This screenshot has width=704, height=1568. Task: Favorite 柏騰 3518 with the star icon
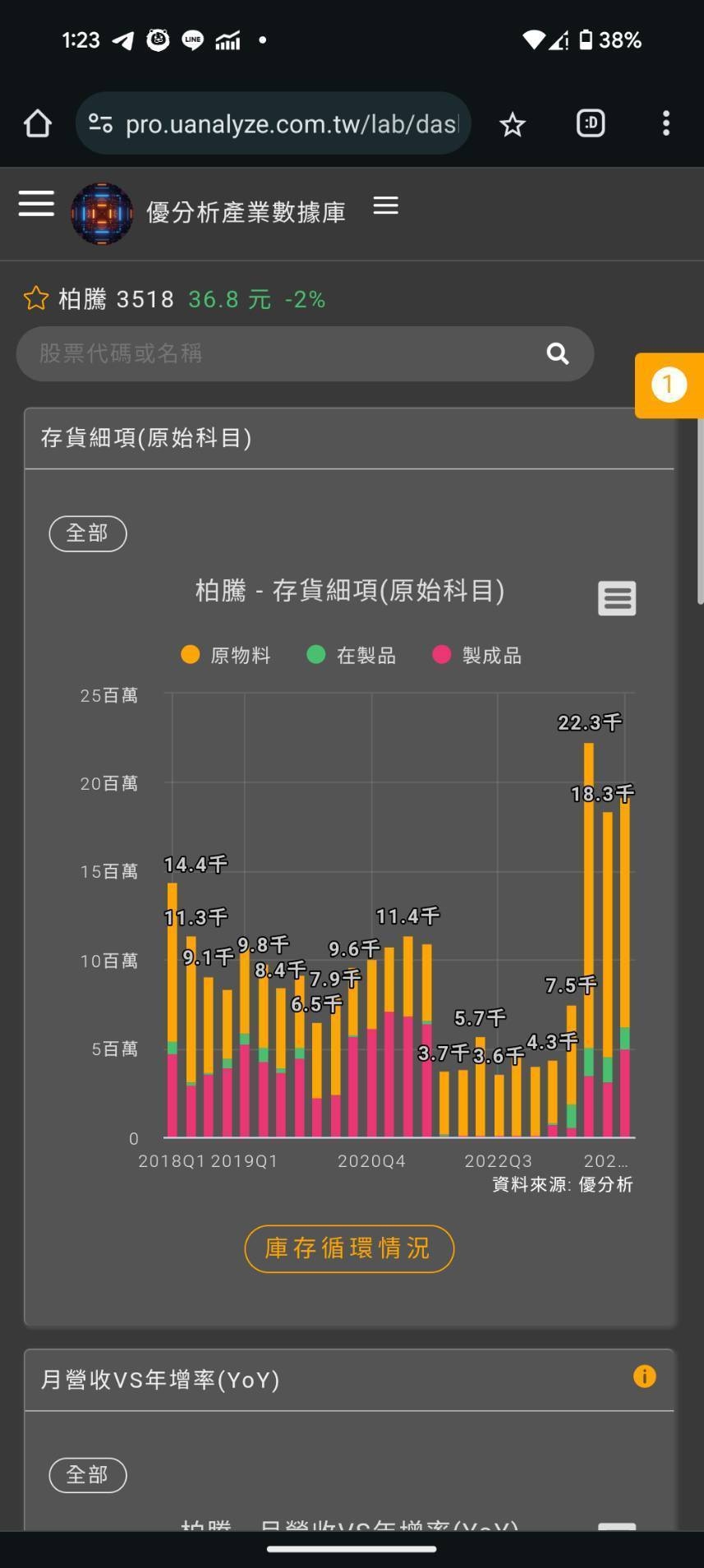[x=35, y=298]
